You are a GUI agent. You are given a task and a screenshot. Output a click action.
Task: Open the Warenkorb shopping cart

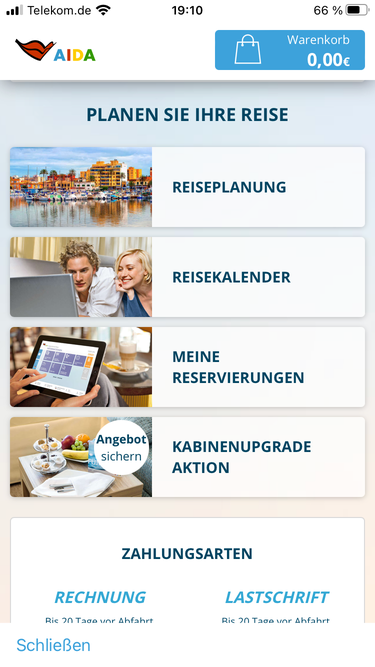pos(290,50)
